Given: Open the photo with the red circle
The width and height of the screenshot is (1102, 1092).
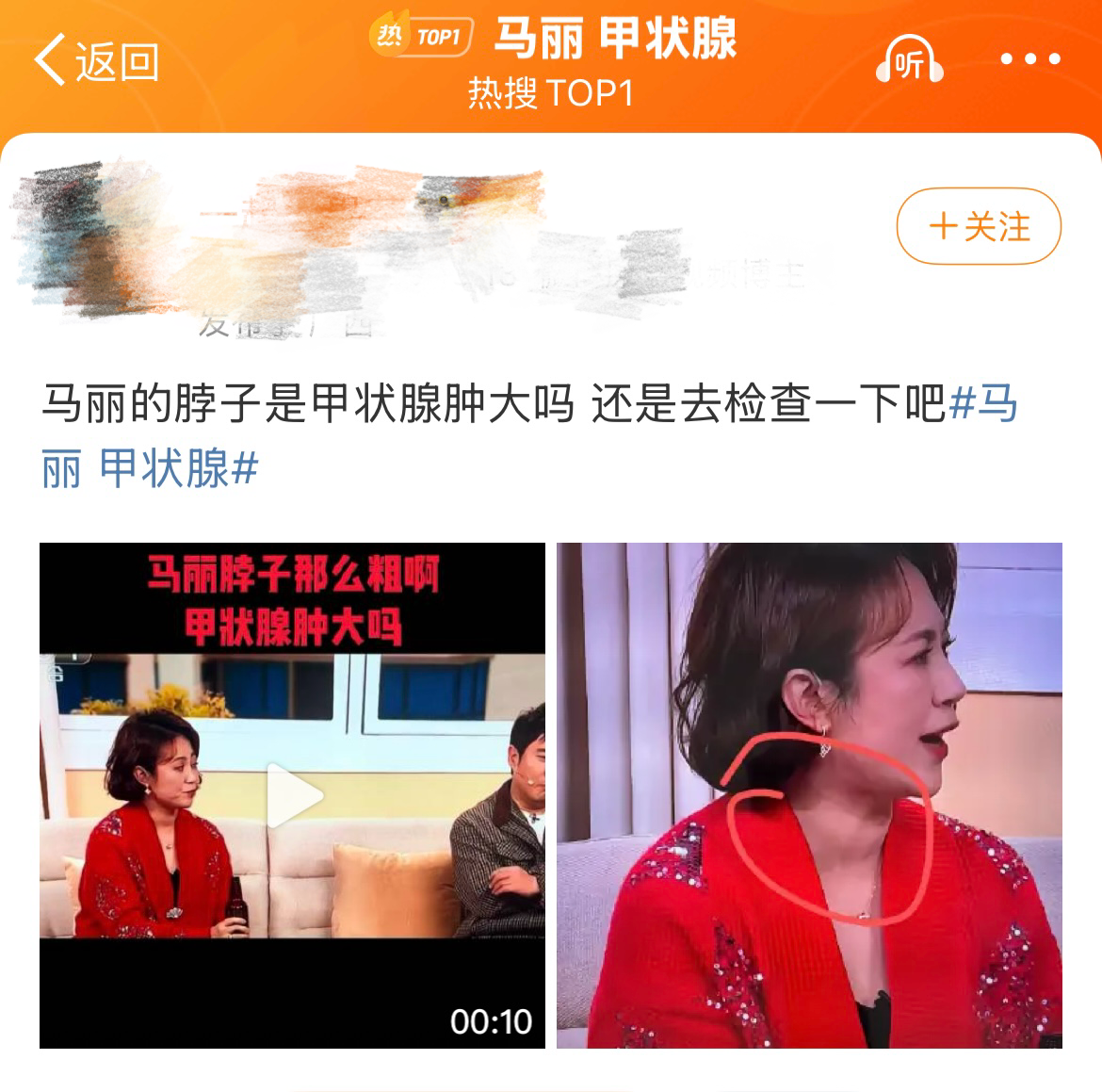Looking at the screenshot, I should point(809,795).
